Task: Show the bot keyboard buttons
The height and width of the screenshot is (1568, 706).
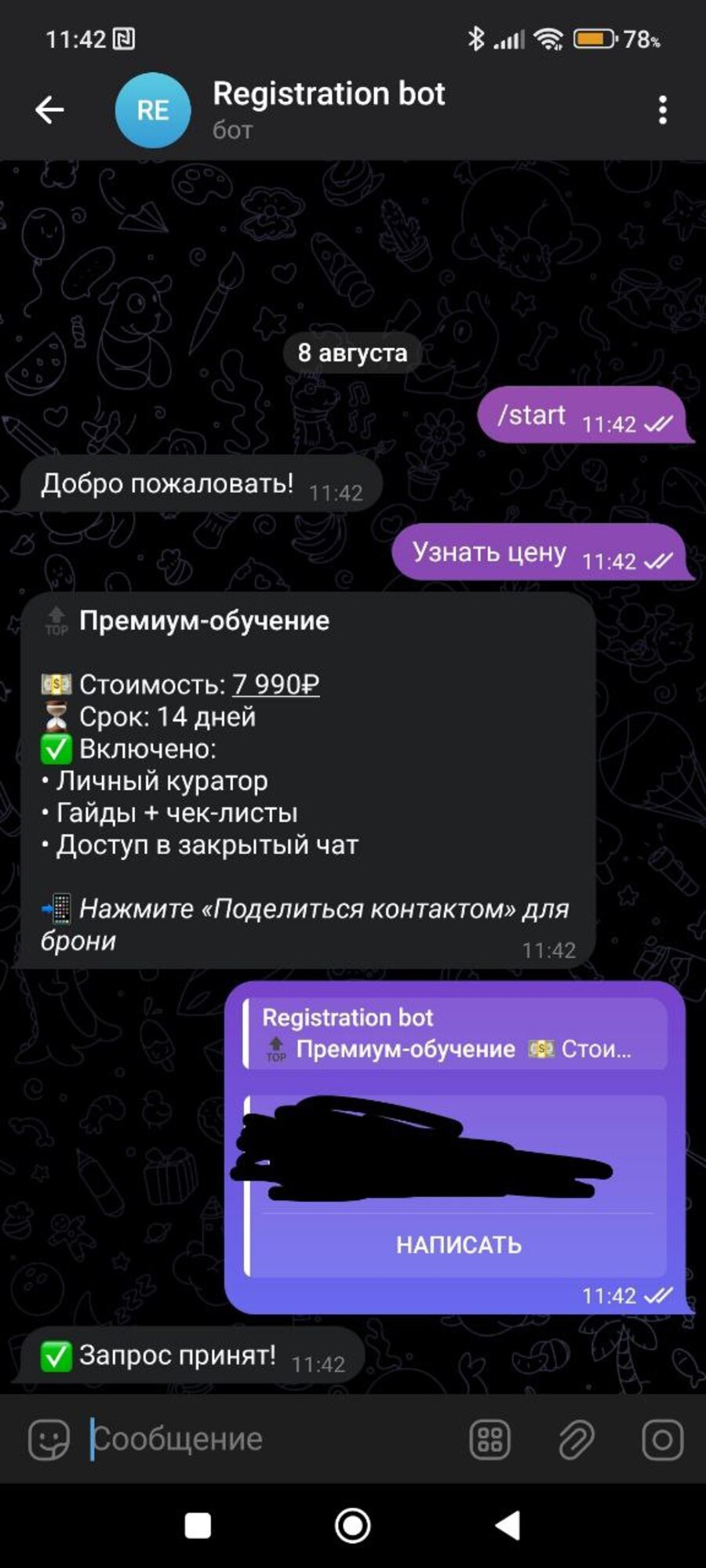Action: point(489,1439)
